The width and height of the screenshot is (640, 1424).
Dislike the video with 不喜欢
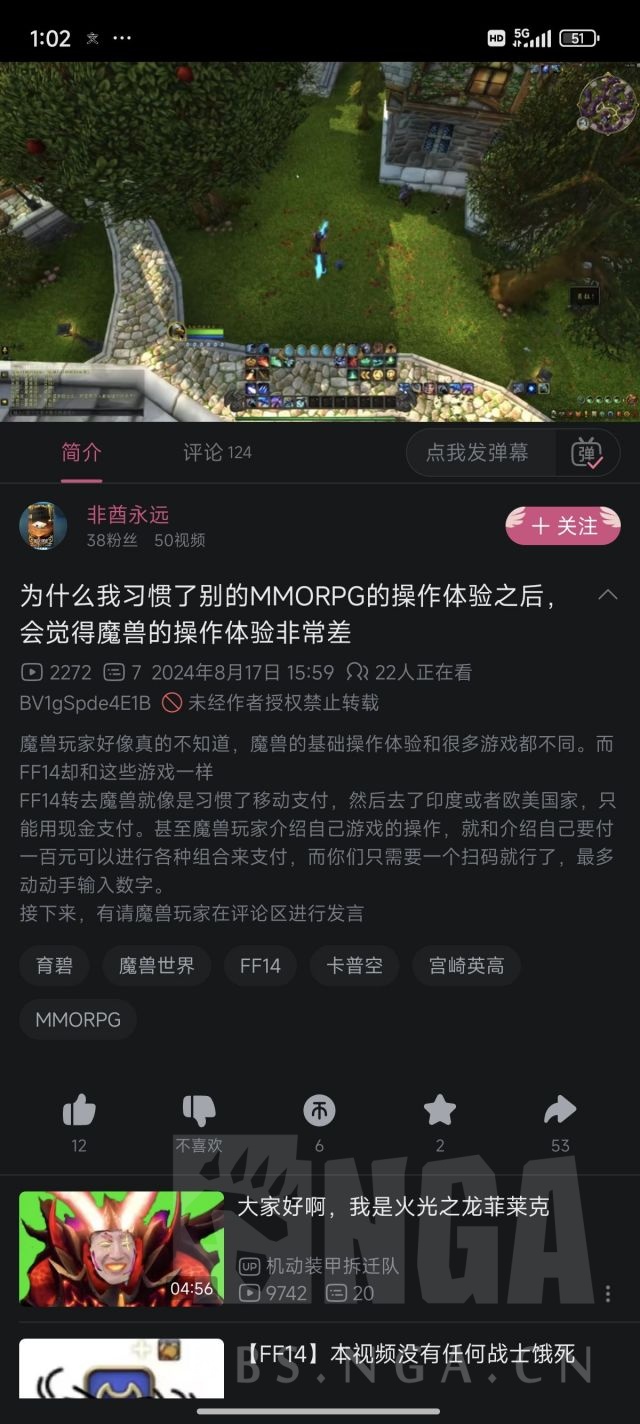tap(199, 1110)
